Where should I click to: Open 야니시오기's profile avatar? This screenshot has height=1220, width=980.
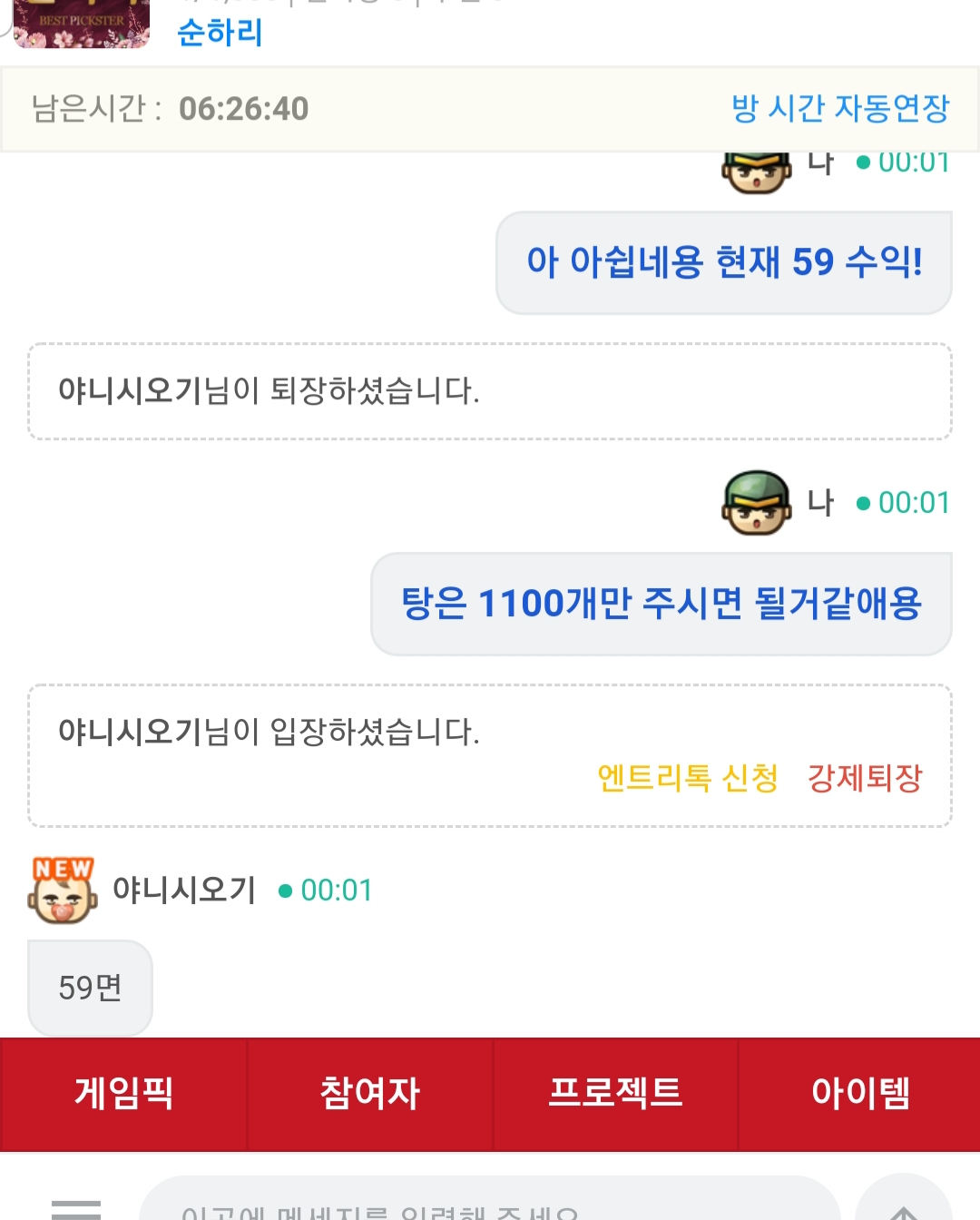pos(62,891)
